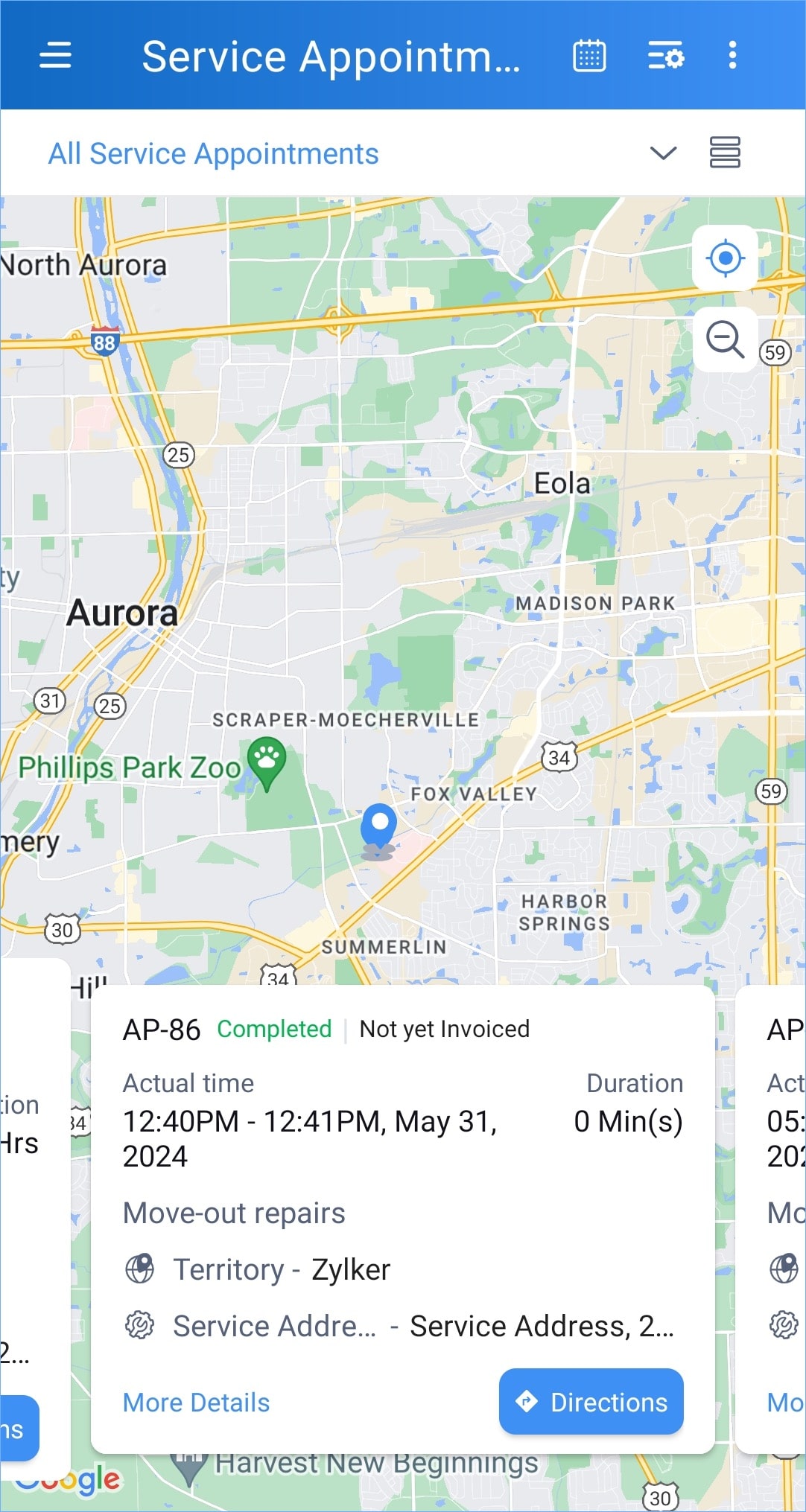Viewport: 806px width, 1512px height.
Task: Open the hamburger navigation menu
Action: pyautogui.click(x=55, y=55)
